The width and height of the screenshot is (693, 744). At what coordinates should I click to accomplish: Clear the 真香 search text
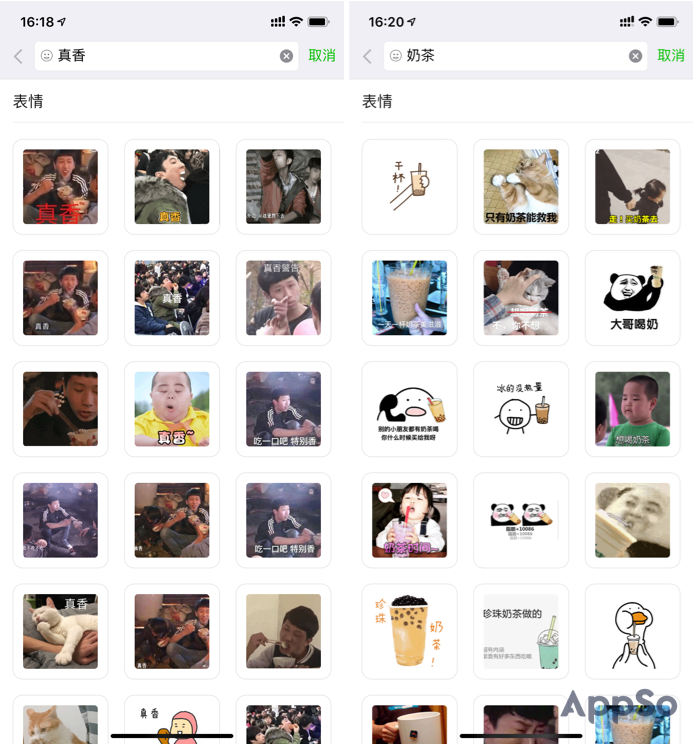[x=286, y=56]
